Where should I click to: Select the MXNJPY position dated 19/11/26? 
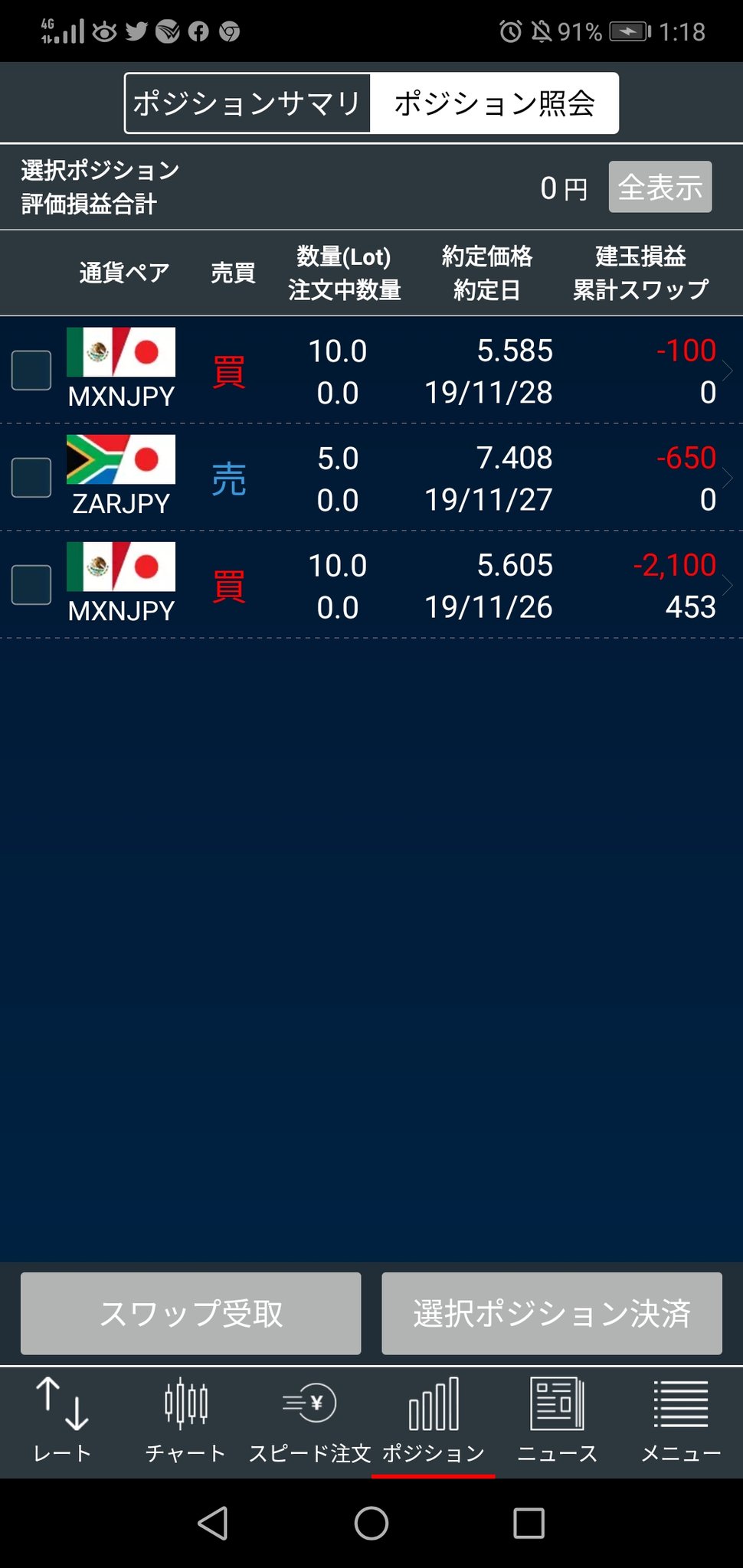tap(31, 585)
